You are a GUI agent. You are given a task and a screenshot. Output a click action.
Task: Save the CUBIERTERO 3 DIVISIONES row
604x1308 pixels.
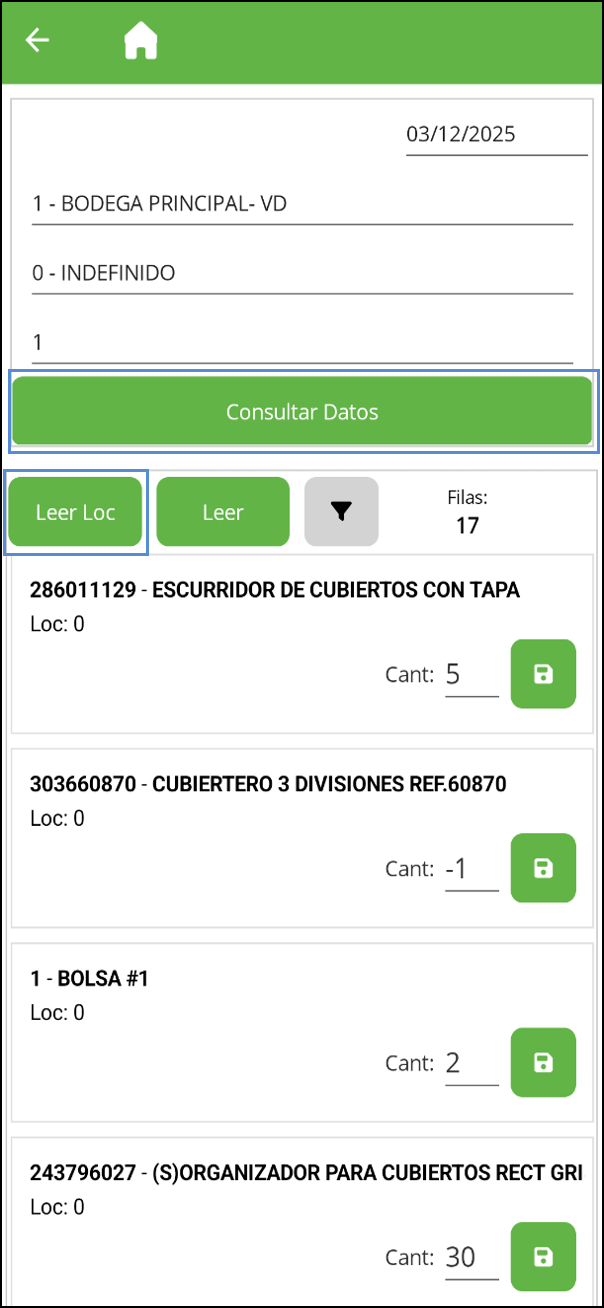pos(543,868)
